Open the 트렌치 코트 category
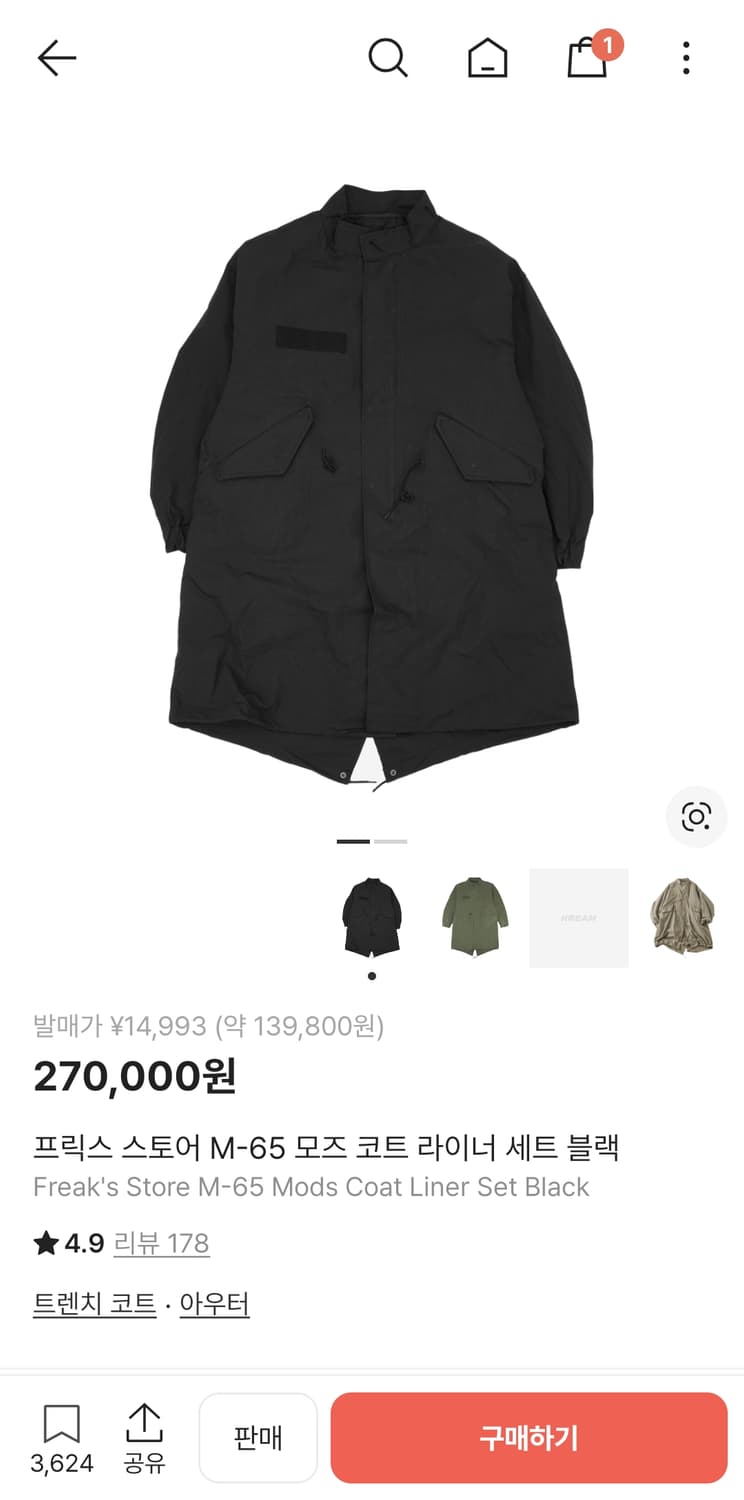744x1500 pixels. tap(93, 1304)
